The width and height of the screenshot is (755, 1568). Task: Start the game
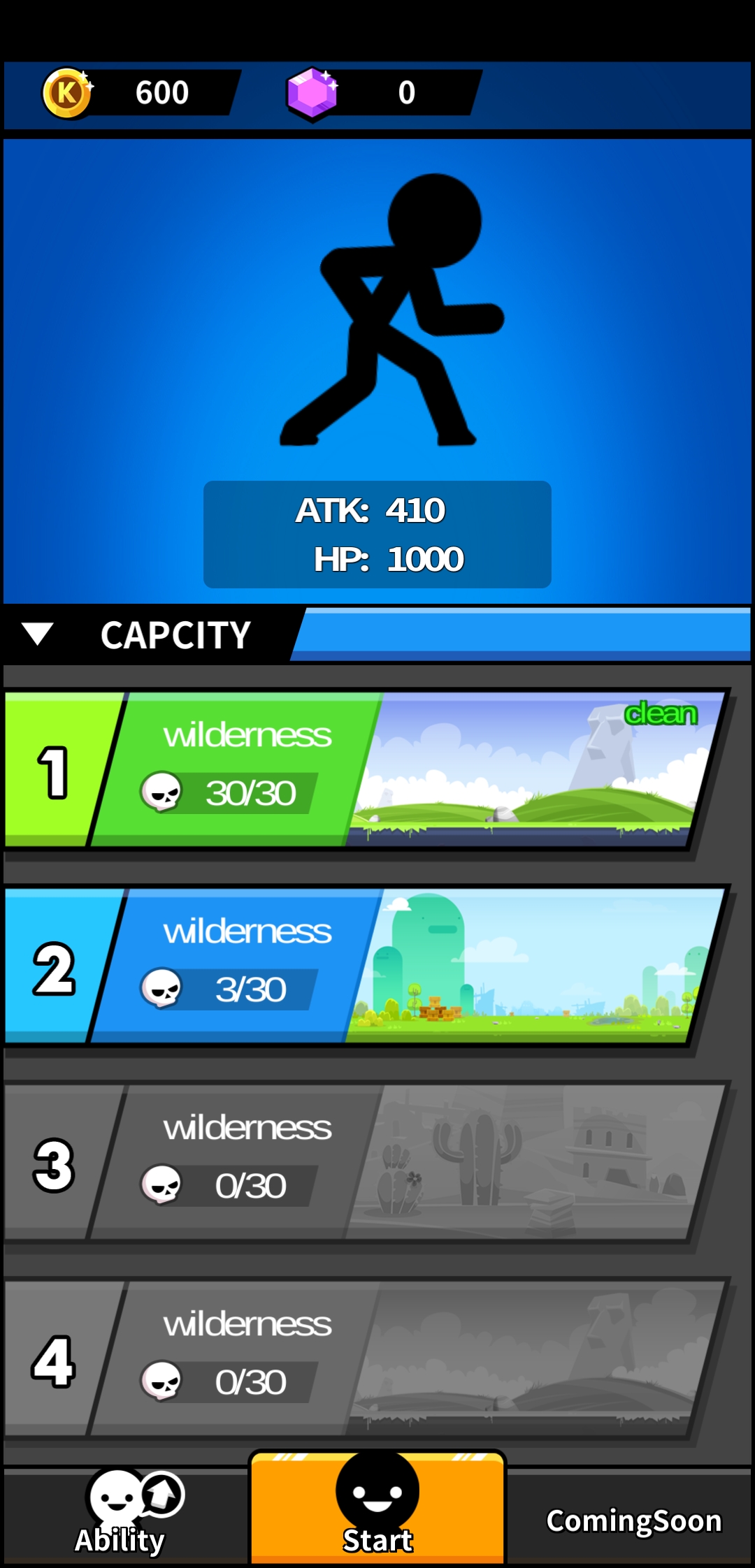tap(377, 1509)
